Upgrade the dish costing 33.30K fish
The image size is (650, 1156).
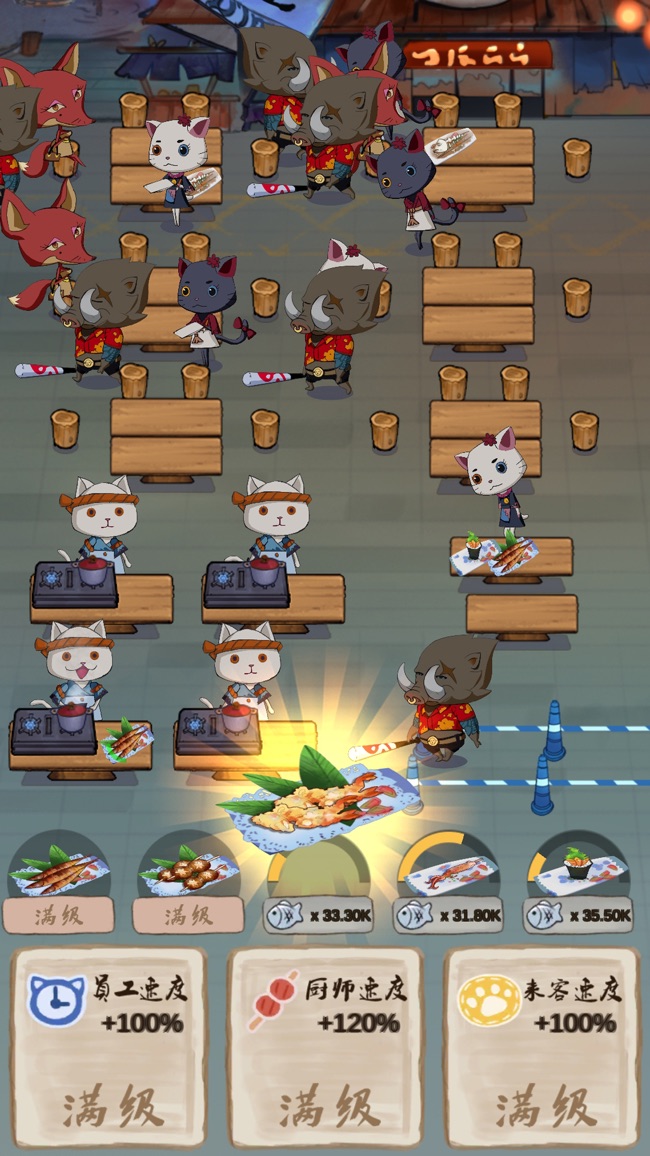pos(318,915)
